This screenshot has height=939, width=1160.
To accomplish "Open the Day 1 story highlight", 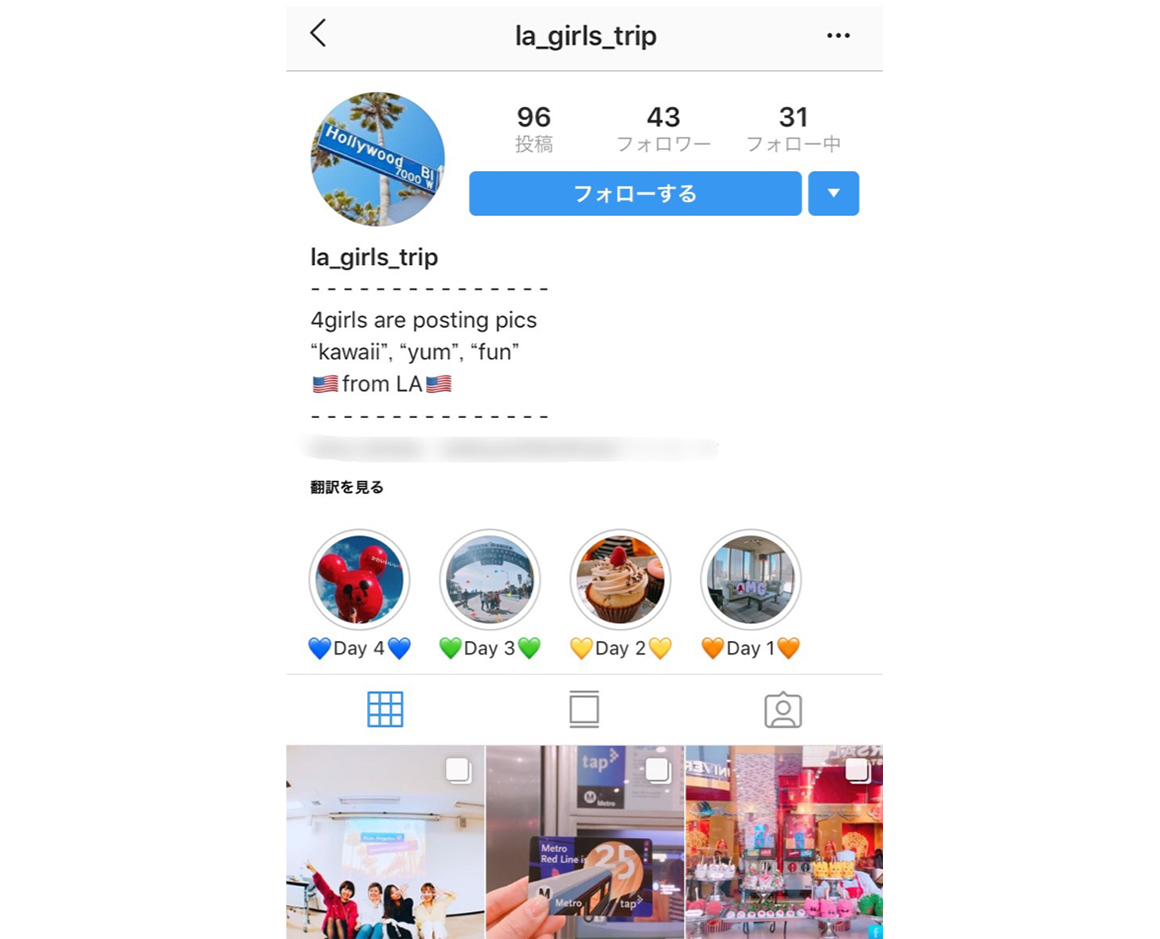I will pyautogui.click(x=750, y=580).
